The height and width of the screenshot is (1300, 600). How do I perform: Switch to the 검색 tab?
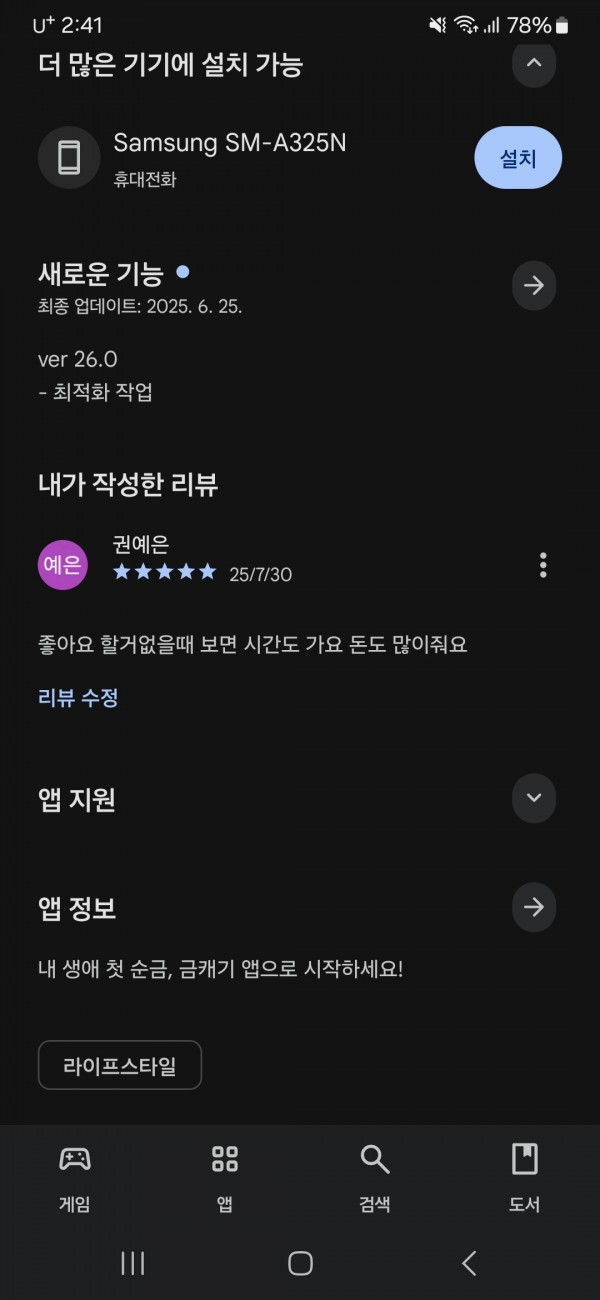click(x=375, y=1178)
